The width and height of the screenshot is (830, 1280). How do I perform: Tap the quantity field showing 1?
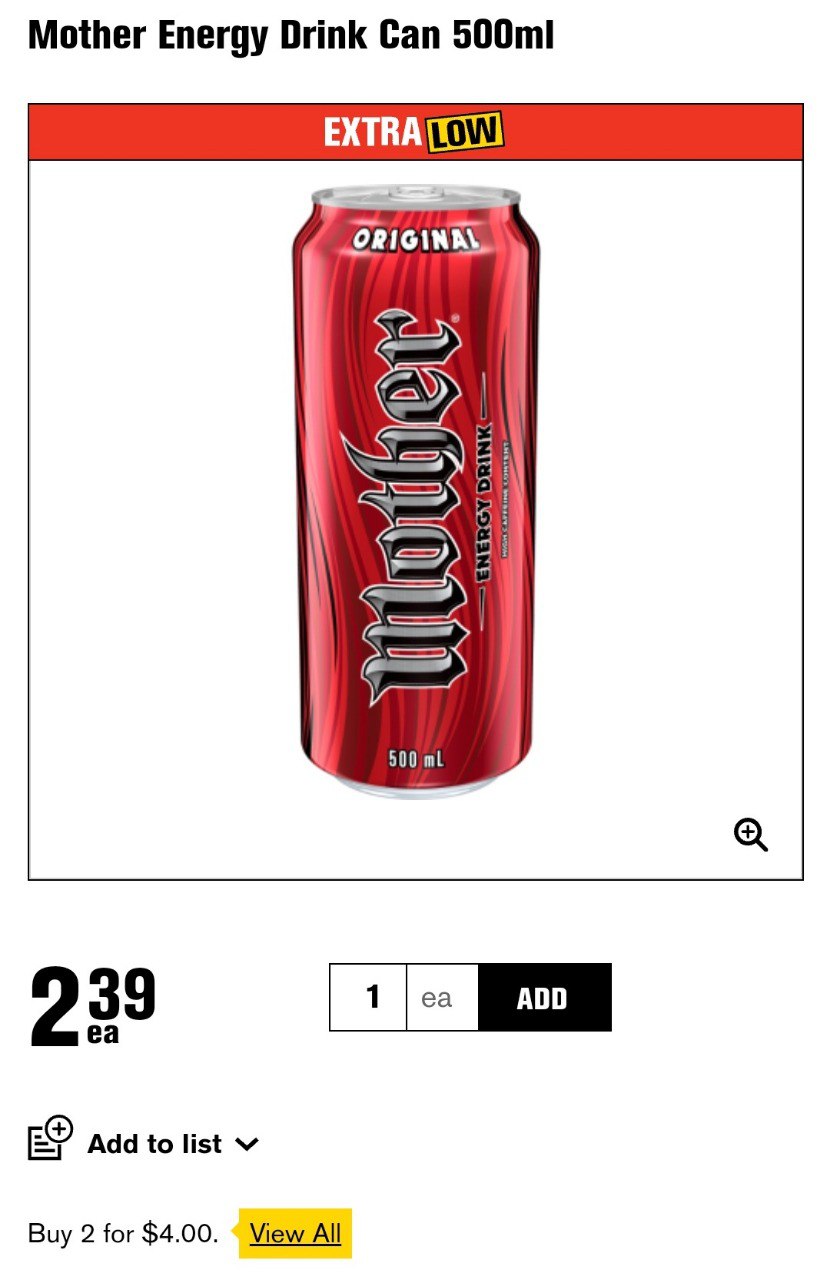tap(369, 997)
